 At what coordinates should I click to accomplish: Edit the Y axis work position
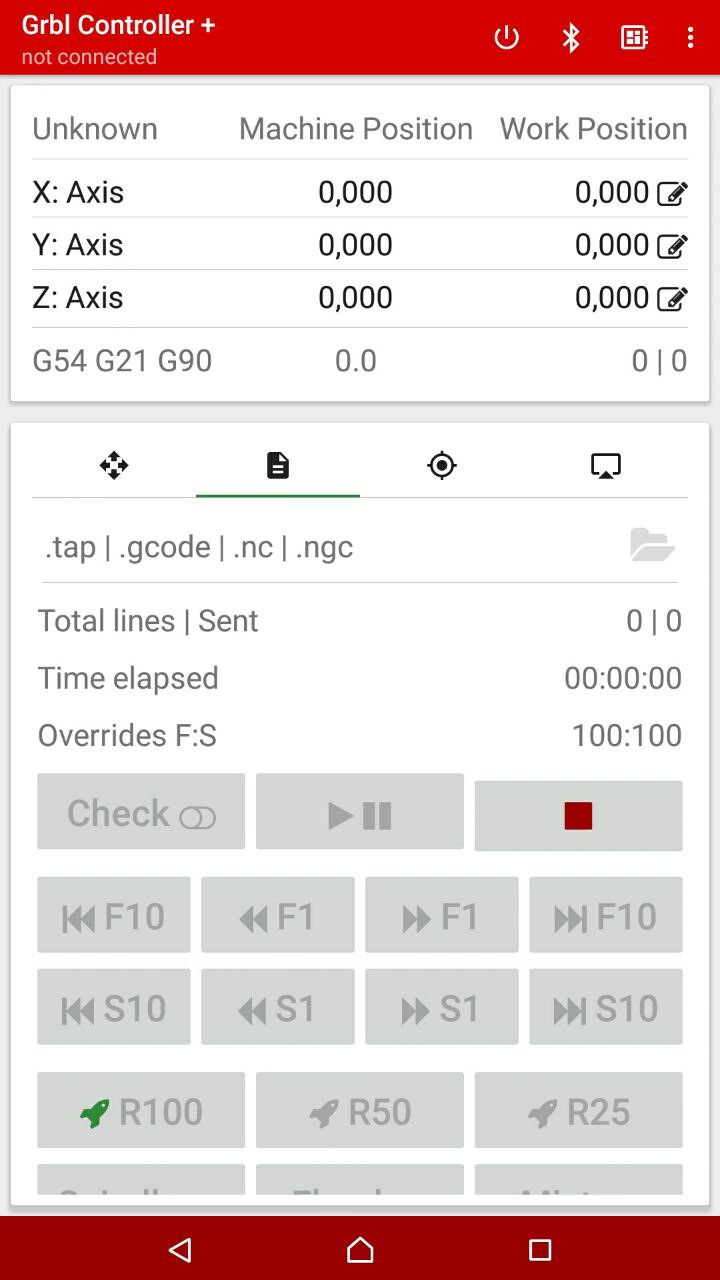tap(672, 245)
